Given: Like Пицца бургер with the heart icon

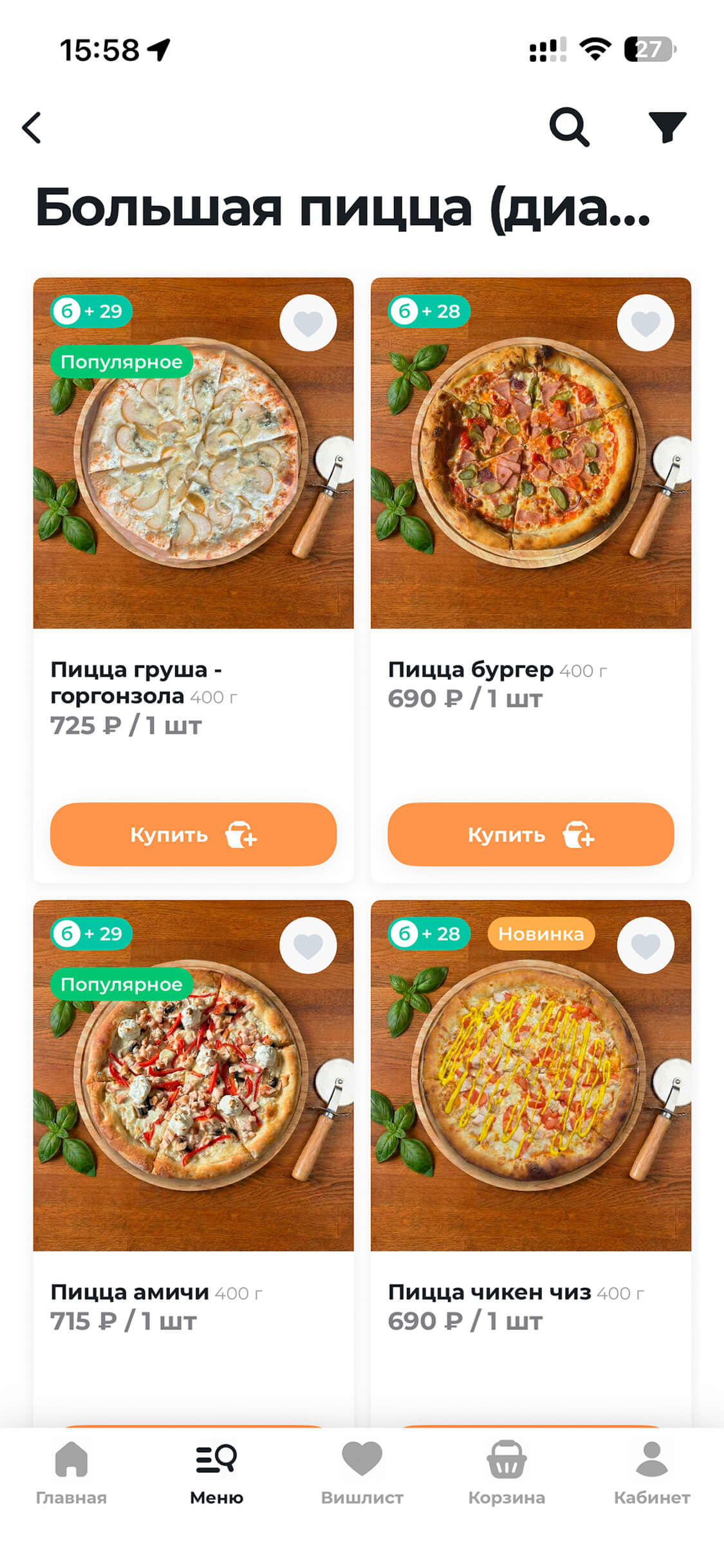Looking at the screenshot, I should [645, 323].
